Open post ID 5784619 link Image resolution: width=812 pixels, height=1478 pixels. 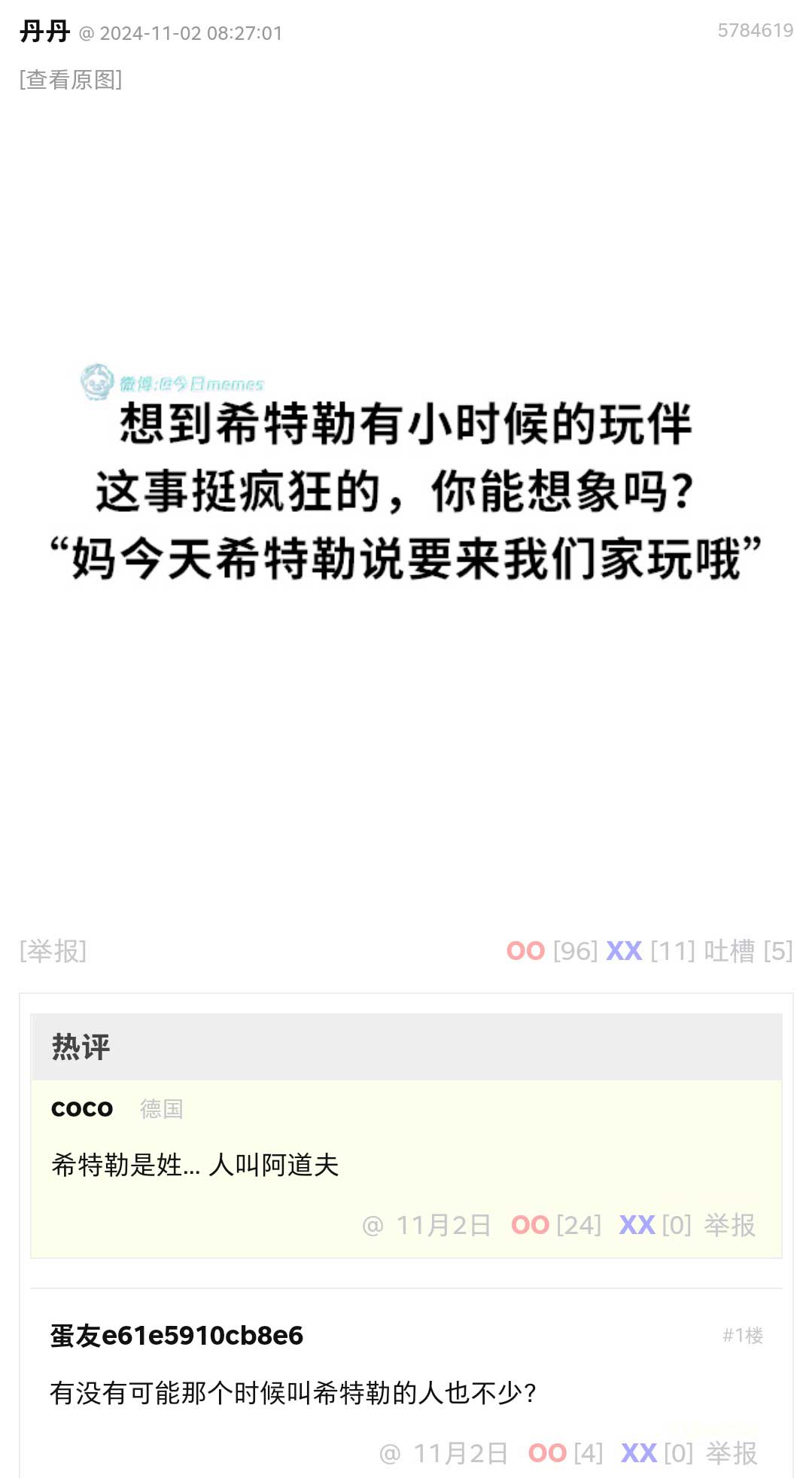755,30
